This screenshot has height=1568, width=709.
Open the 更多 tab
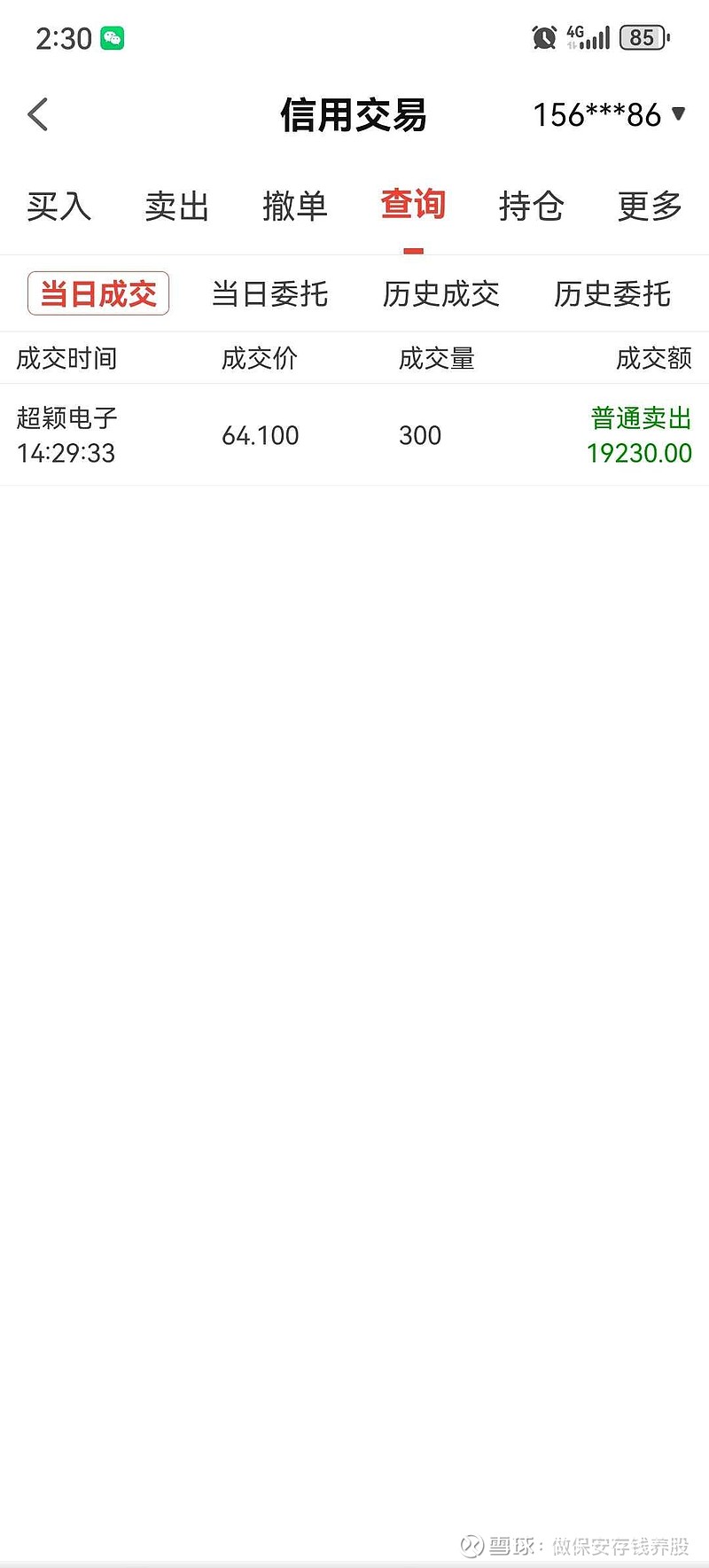pos(650,207)
